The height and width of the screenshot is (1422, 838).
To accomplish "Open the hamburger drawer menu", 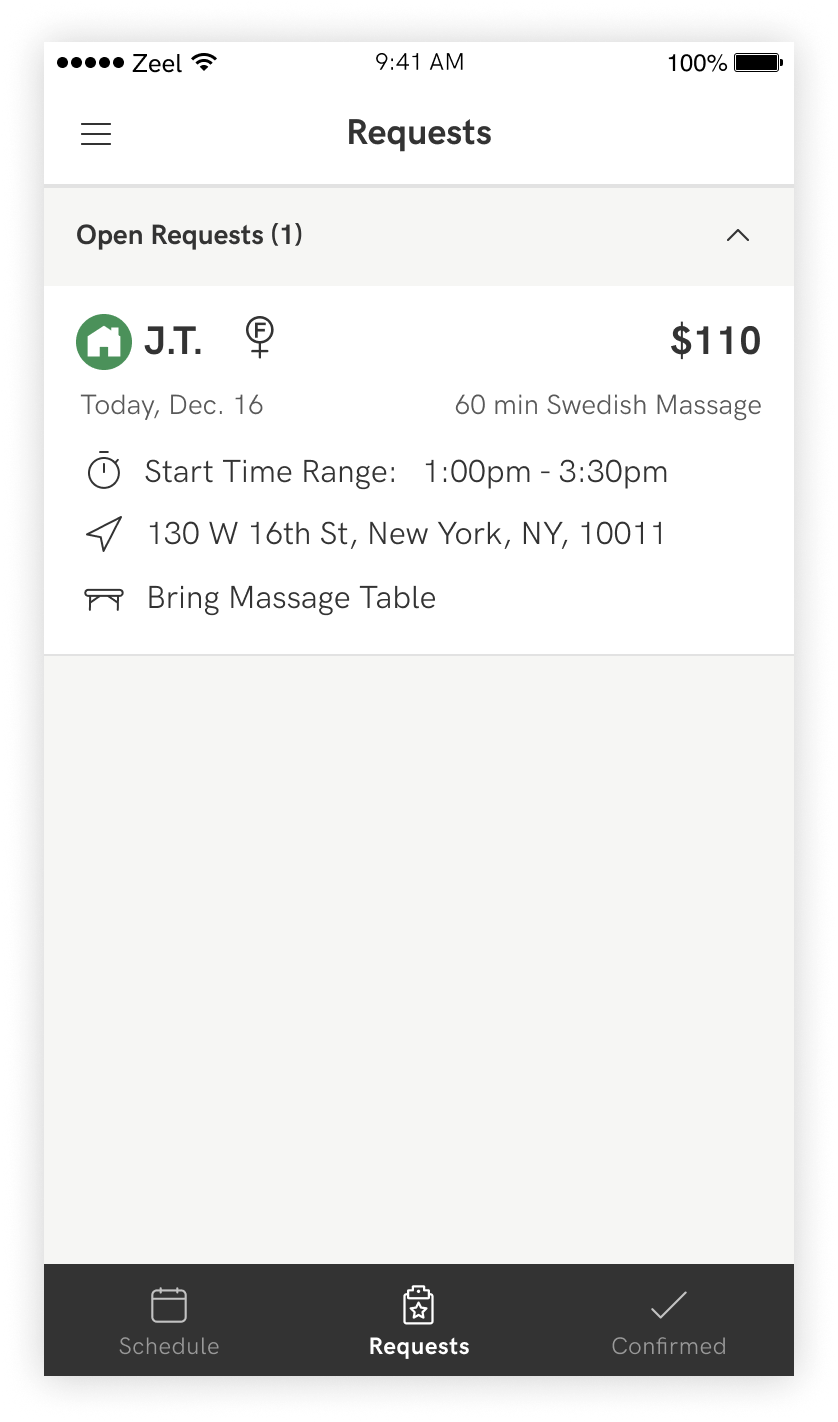I will pyautogui.click(x=96, y=134).
